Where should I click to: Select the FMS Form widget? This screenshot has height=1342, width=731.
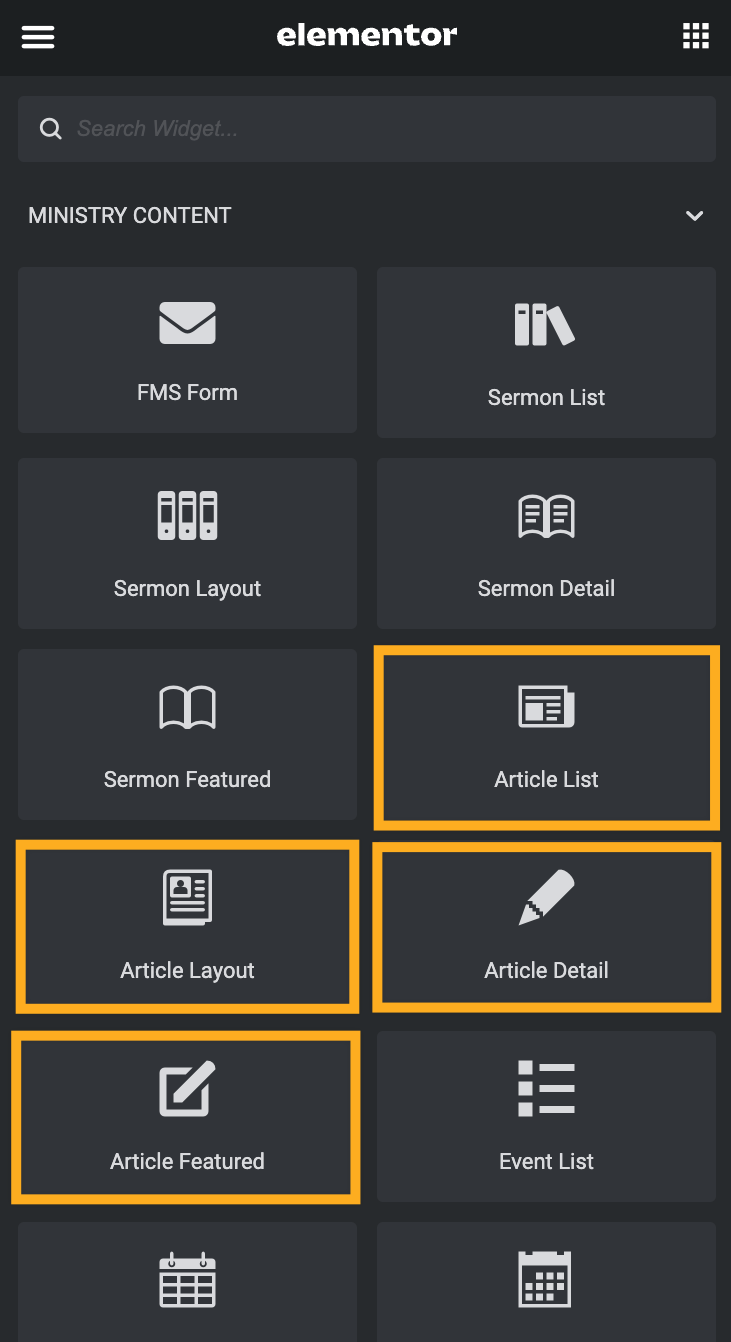(x=187, y=350)
